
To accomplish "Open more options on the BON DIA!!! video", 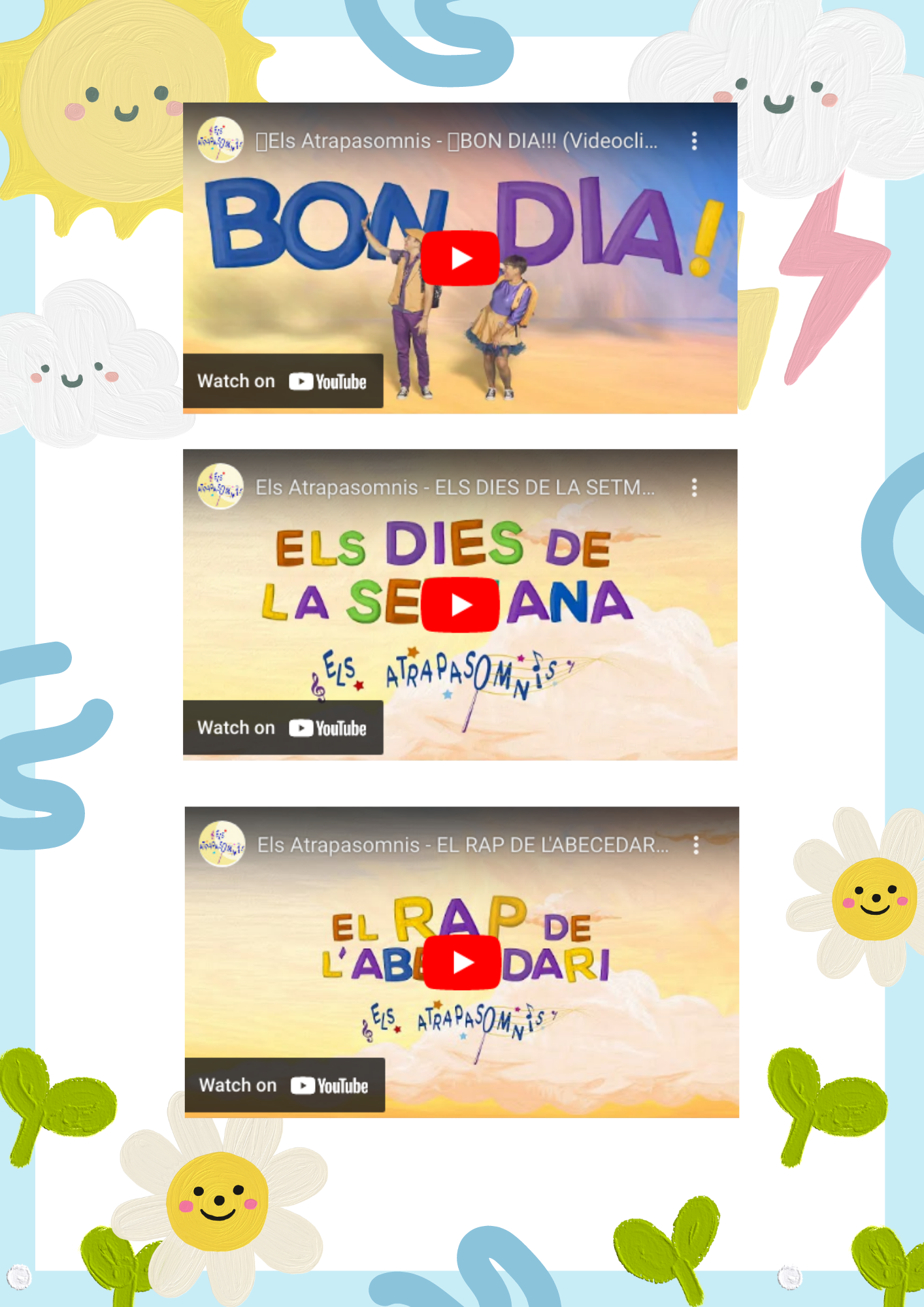I will 694,141.
